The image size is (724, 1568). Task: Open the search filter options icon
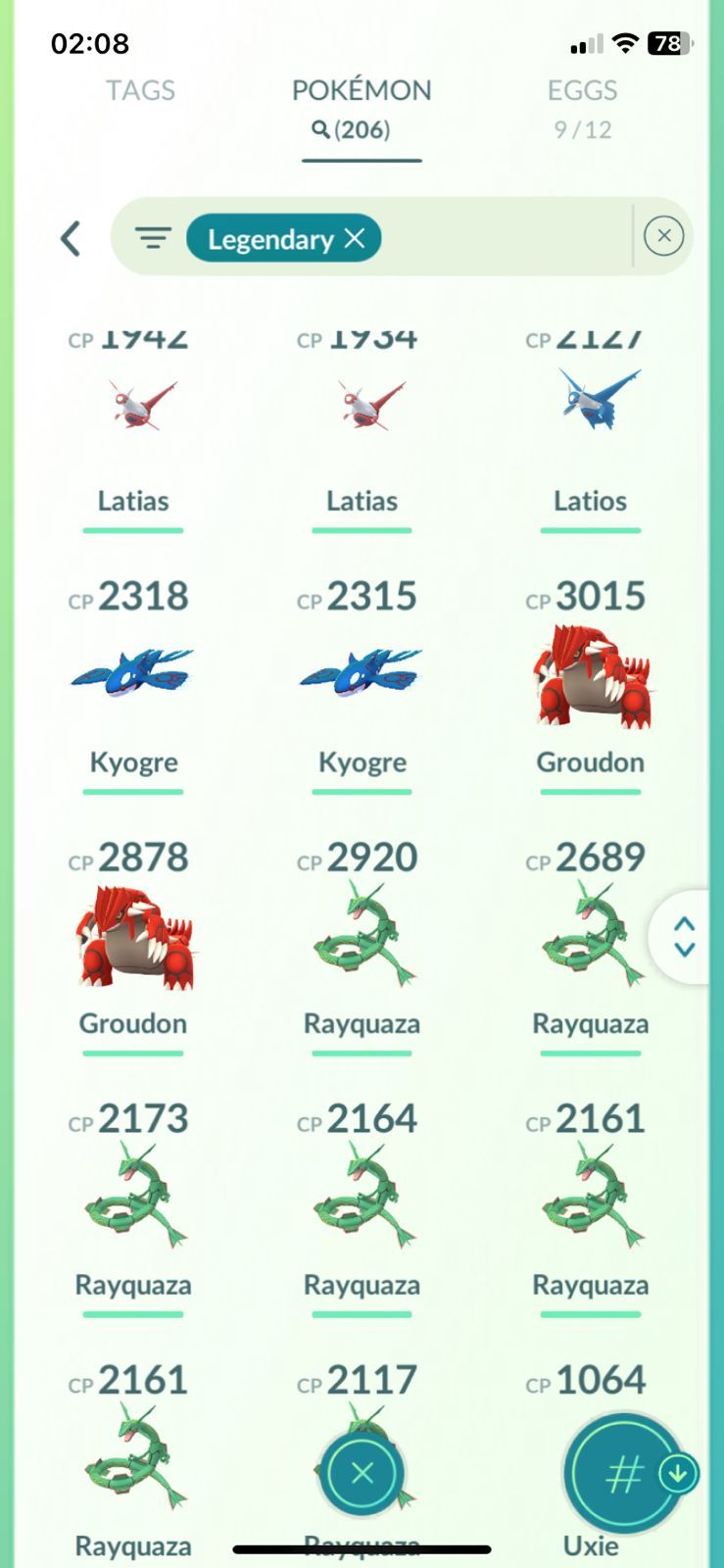tap(153, 238)
